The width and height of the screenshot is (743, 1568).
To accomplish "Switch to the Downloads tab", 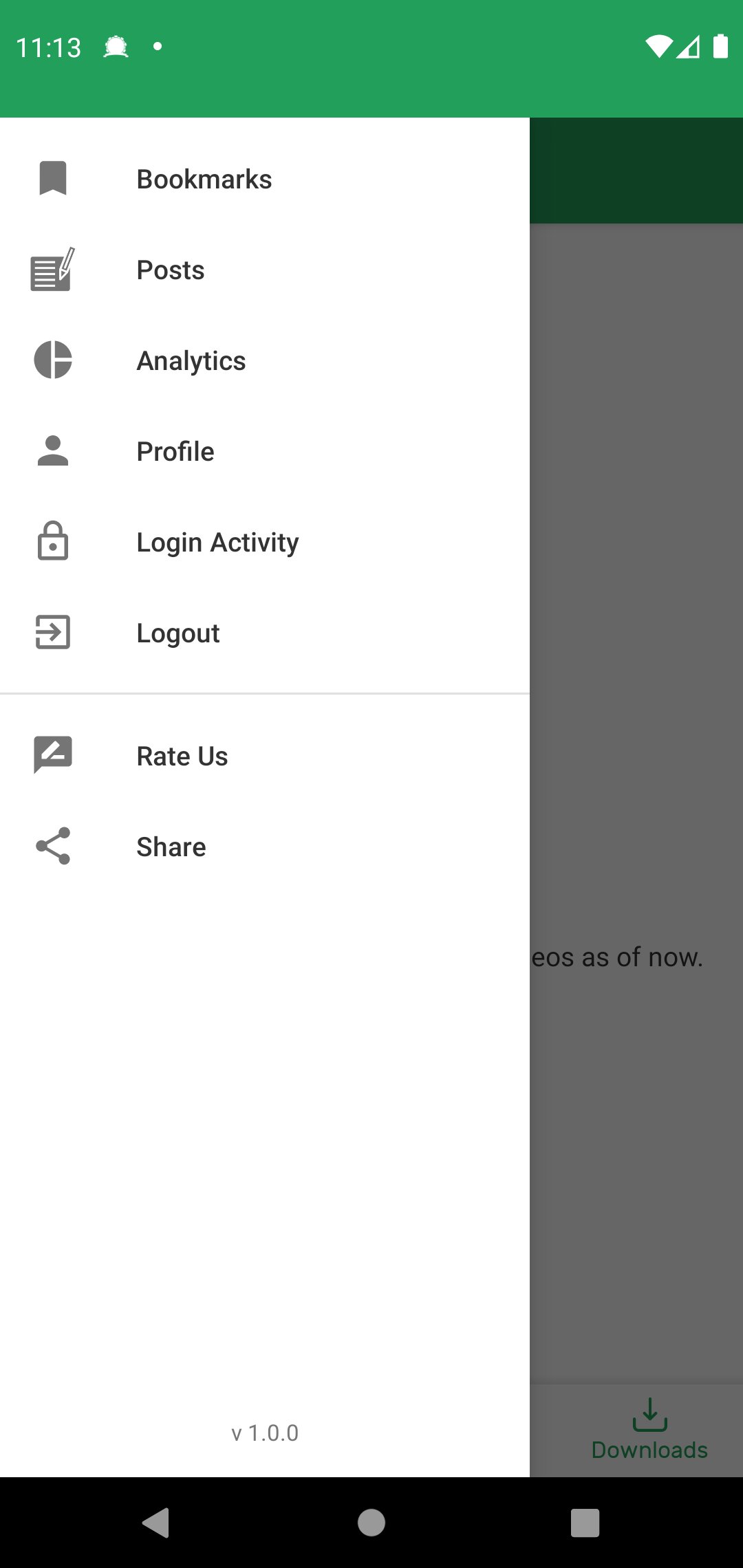I will [x=649, y=1430].
